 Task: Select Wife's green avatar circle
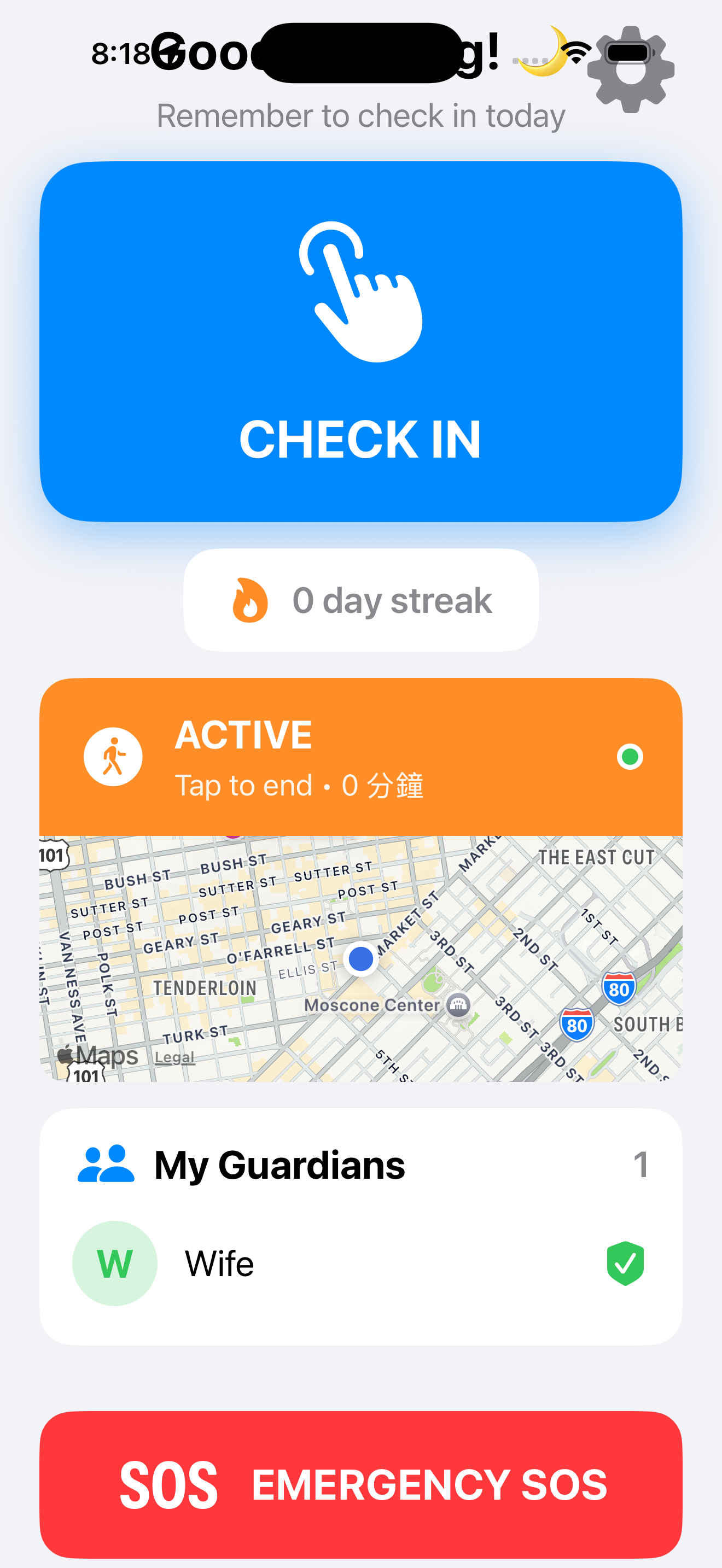(114, 1263)
